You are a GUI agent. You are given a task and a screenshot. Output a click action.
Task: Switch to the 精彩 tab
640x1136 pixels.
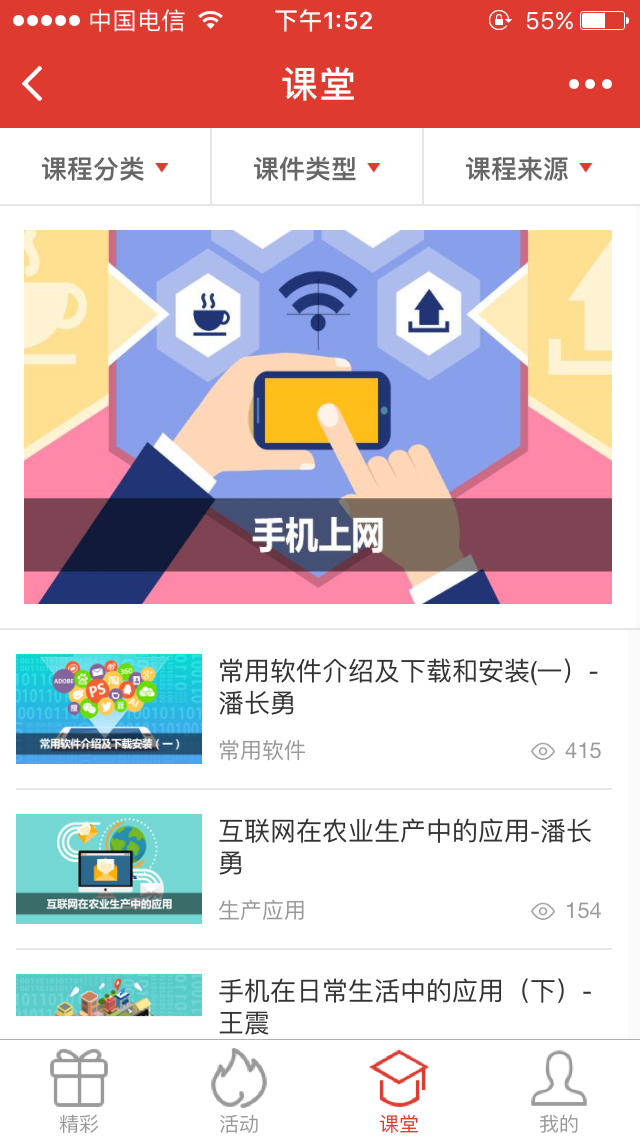tap(79, 1090)
